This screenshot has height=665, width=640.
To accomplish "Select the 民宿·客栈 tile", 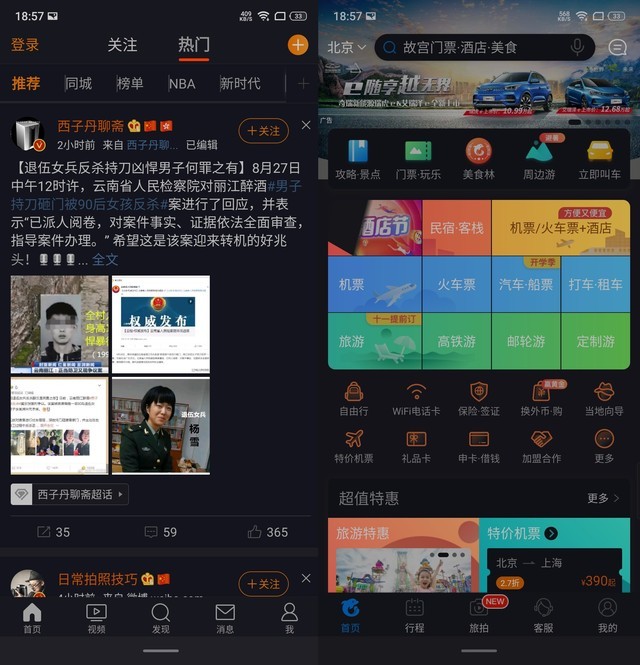I will coord(457,228).
